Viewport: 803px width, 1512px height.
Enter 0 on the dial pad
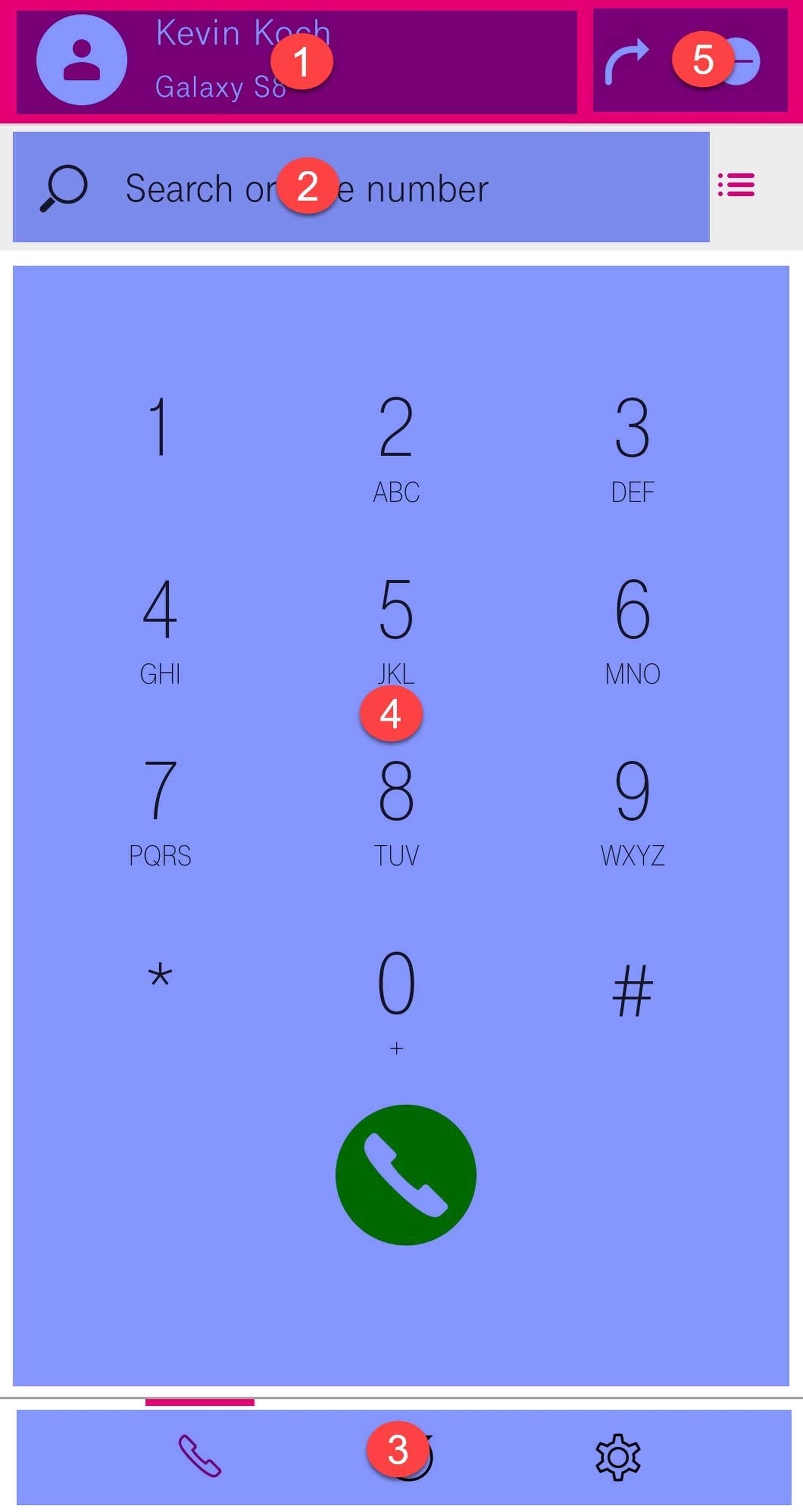click(x=397, y=998)
